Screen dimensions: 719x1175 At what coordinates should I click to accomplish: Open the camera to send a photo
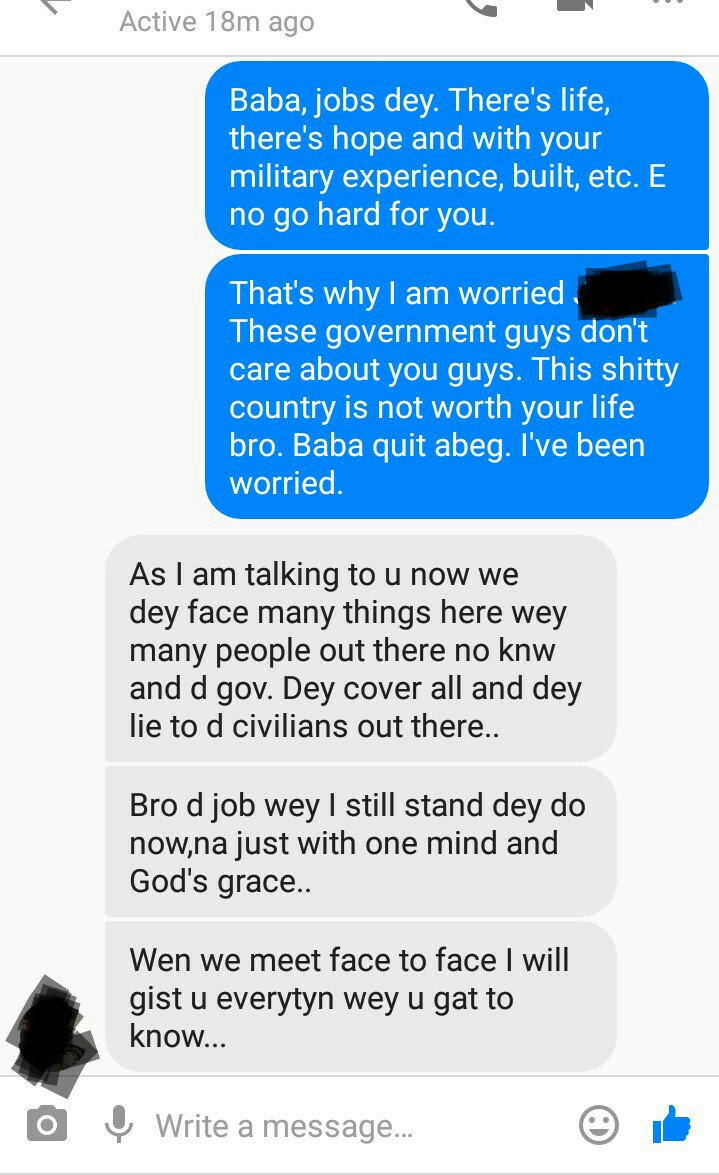point(47,1126)
